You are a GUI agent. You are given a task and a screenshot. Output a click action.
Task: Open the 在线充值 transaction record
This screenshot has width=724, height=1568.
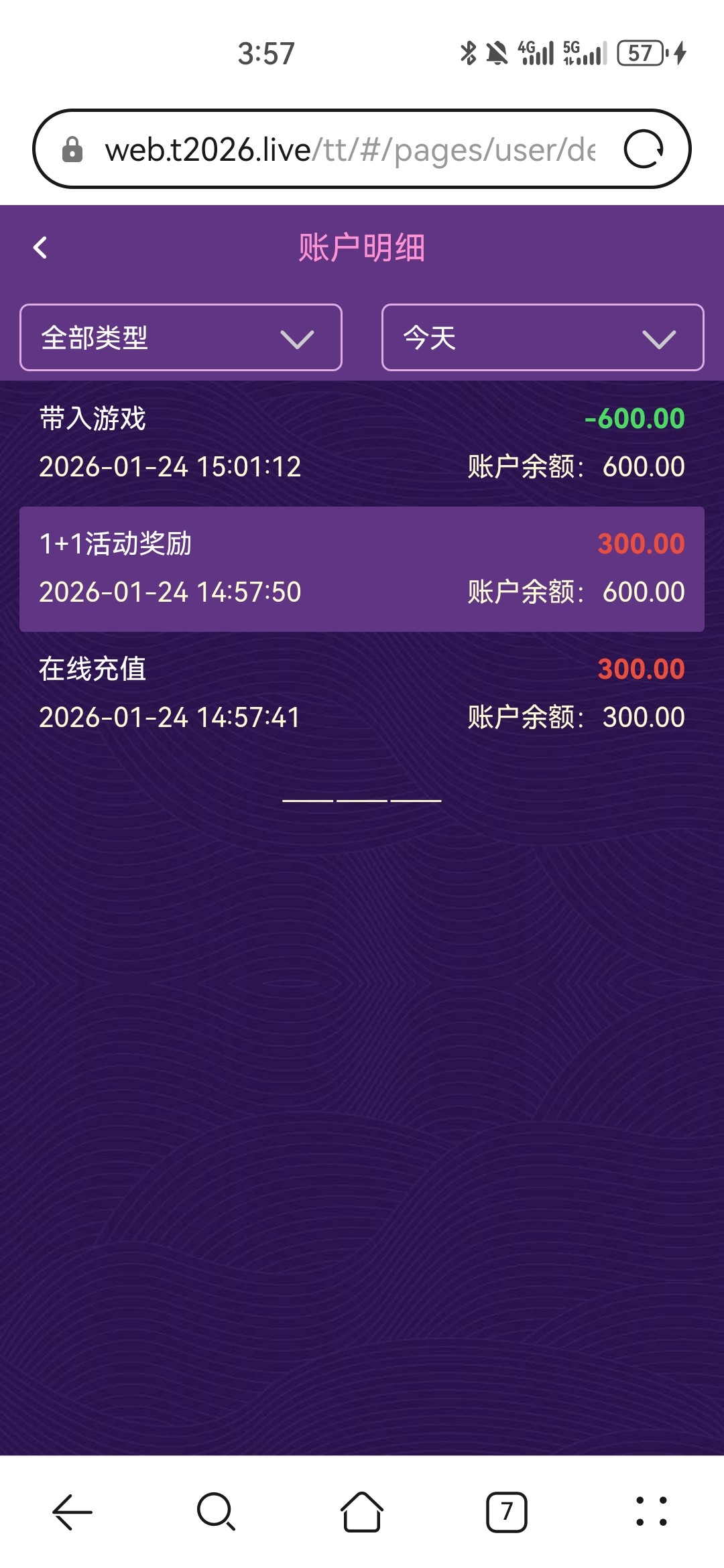(362, 693)
